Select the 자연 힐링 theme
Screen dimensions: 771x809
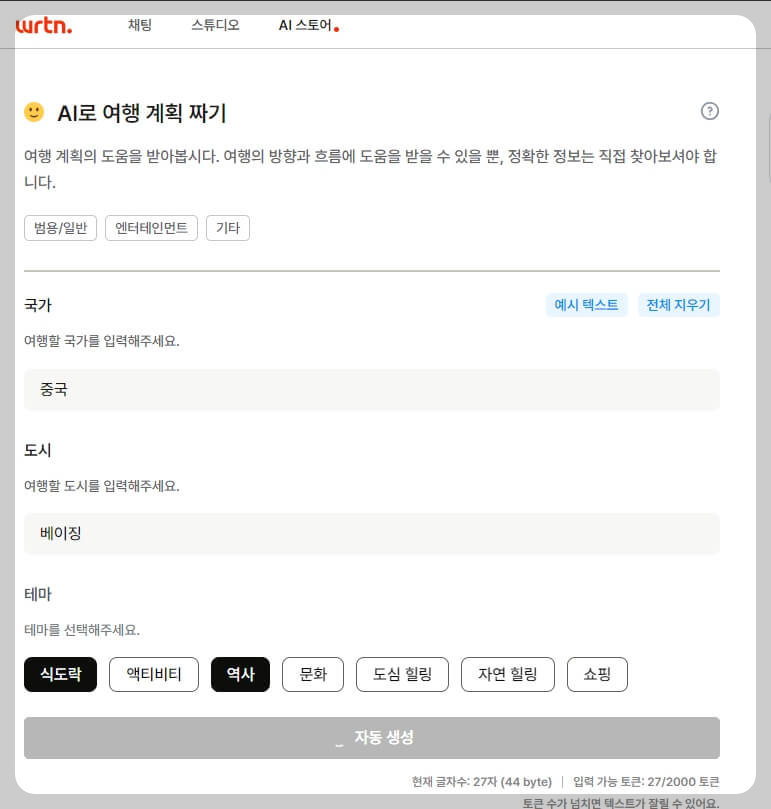pos(507,674)
